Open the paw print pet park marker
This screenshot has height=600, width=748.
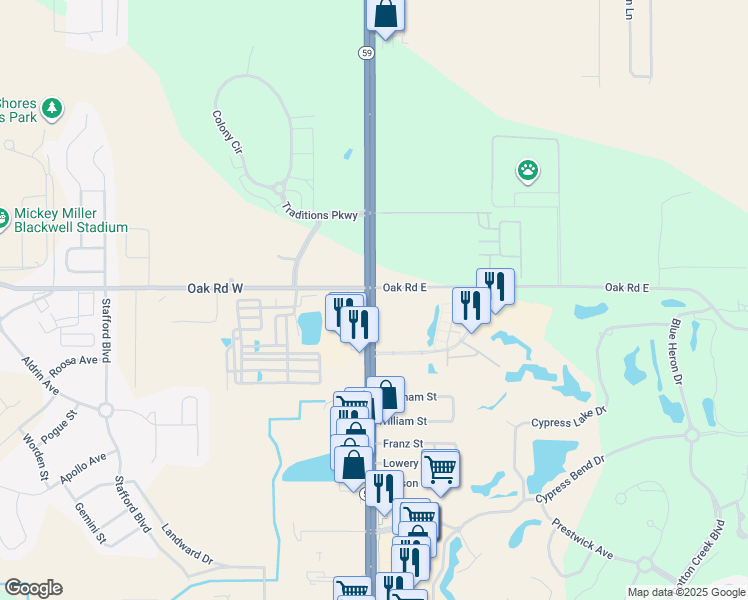527,171
